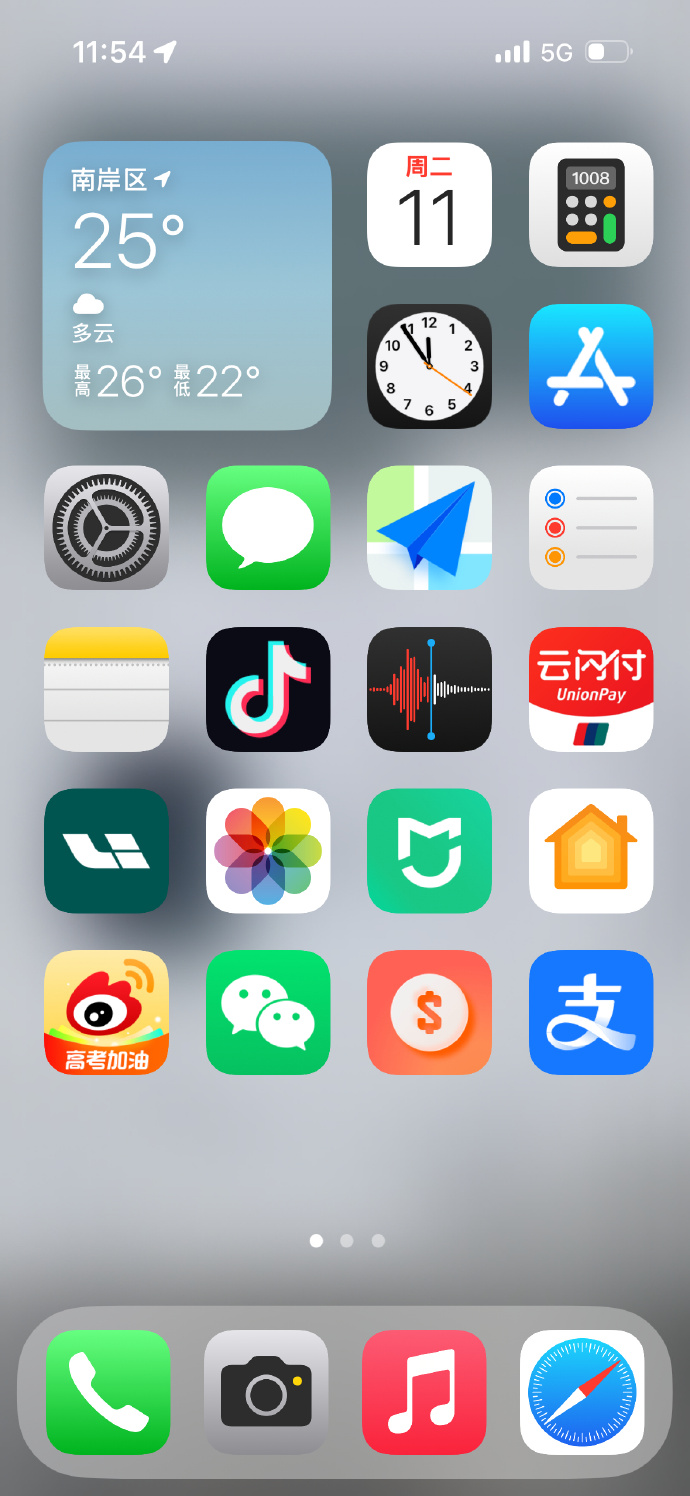Viewport: 690px width, 1496px height.
Task: Open the Voice Memos app
Action: pos(429,689)
